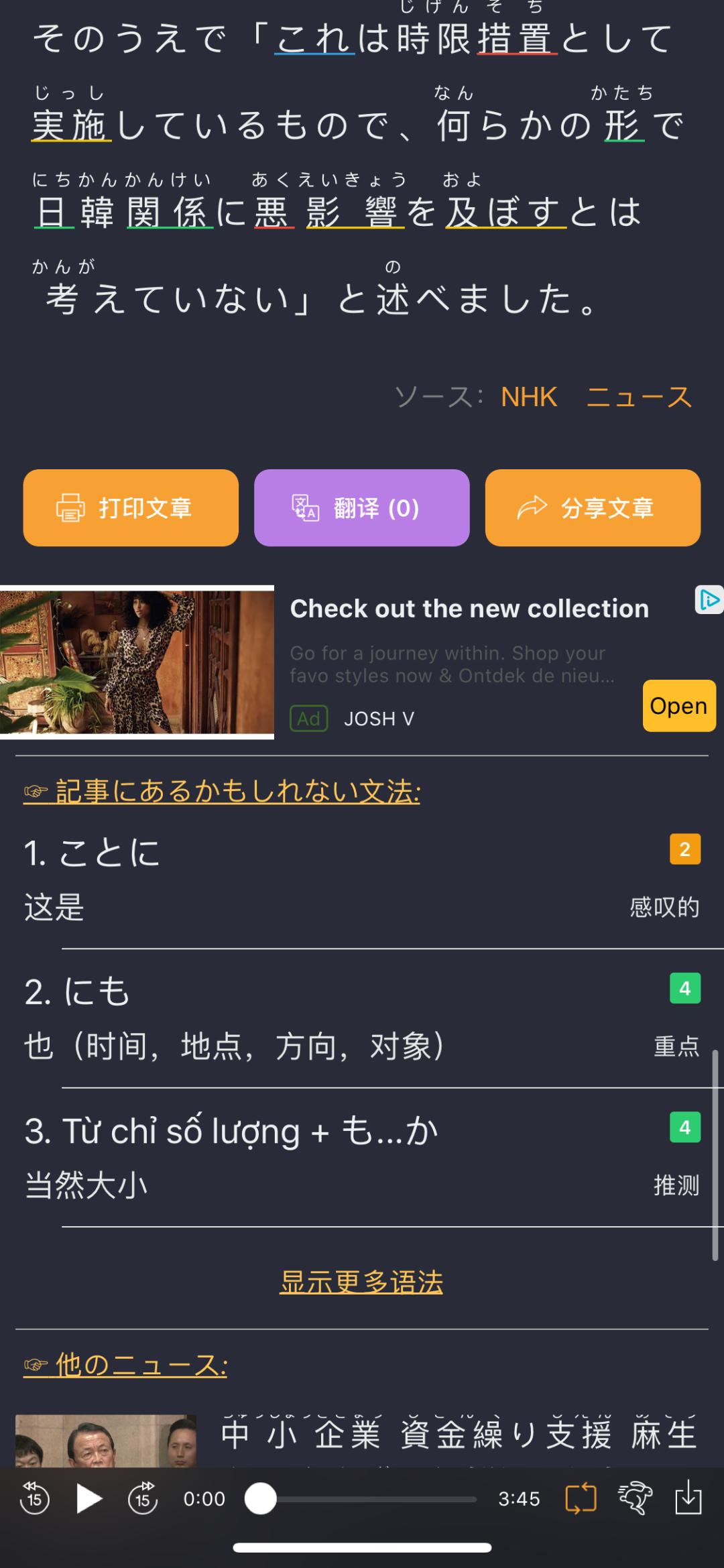Open the playback speed rabbit icon

pos(633,1498)
